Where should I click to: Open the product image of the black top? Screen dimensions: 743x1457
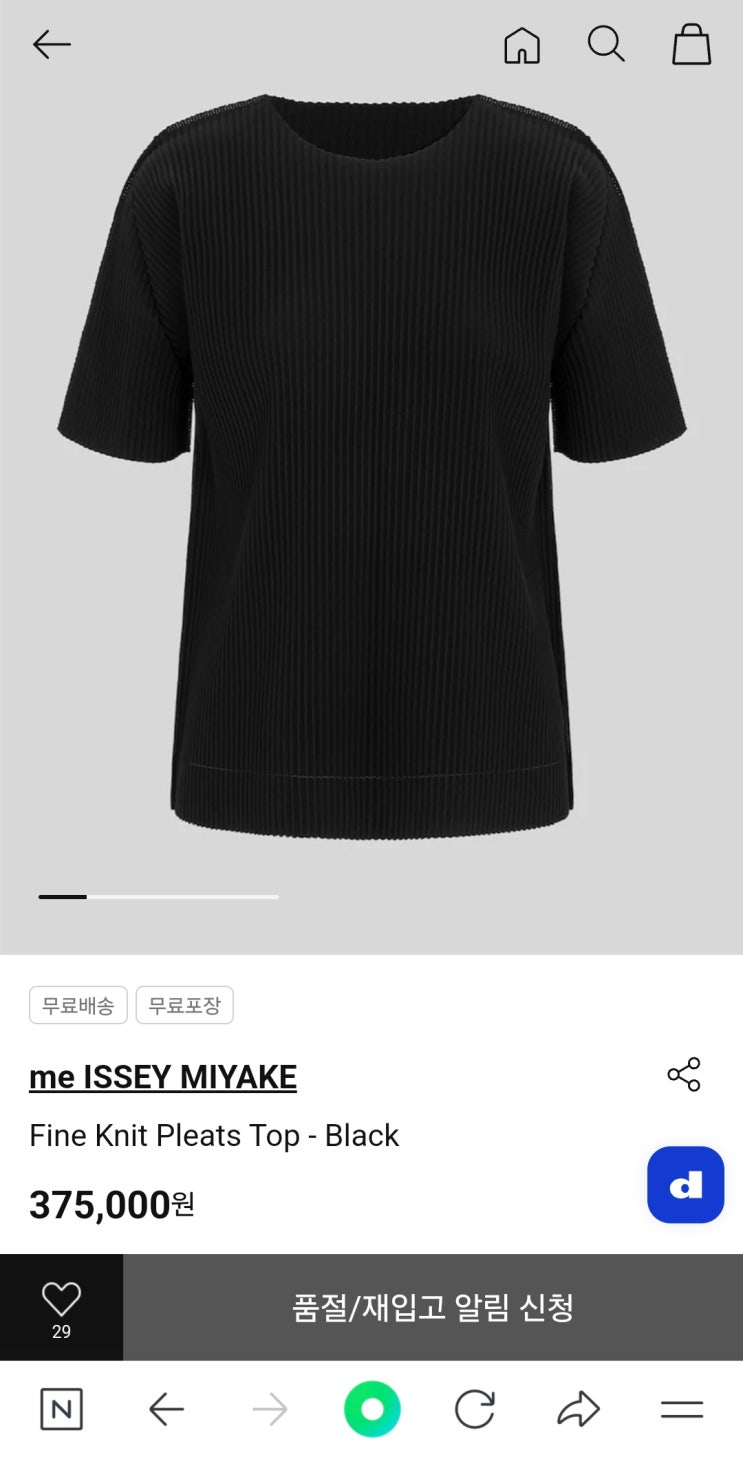pyautogui.click(x=371, y=465)
